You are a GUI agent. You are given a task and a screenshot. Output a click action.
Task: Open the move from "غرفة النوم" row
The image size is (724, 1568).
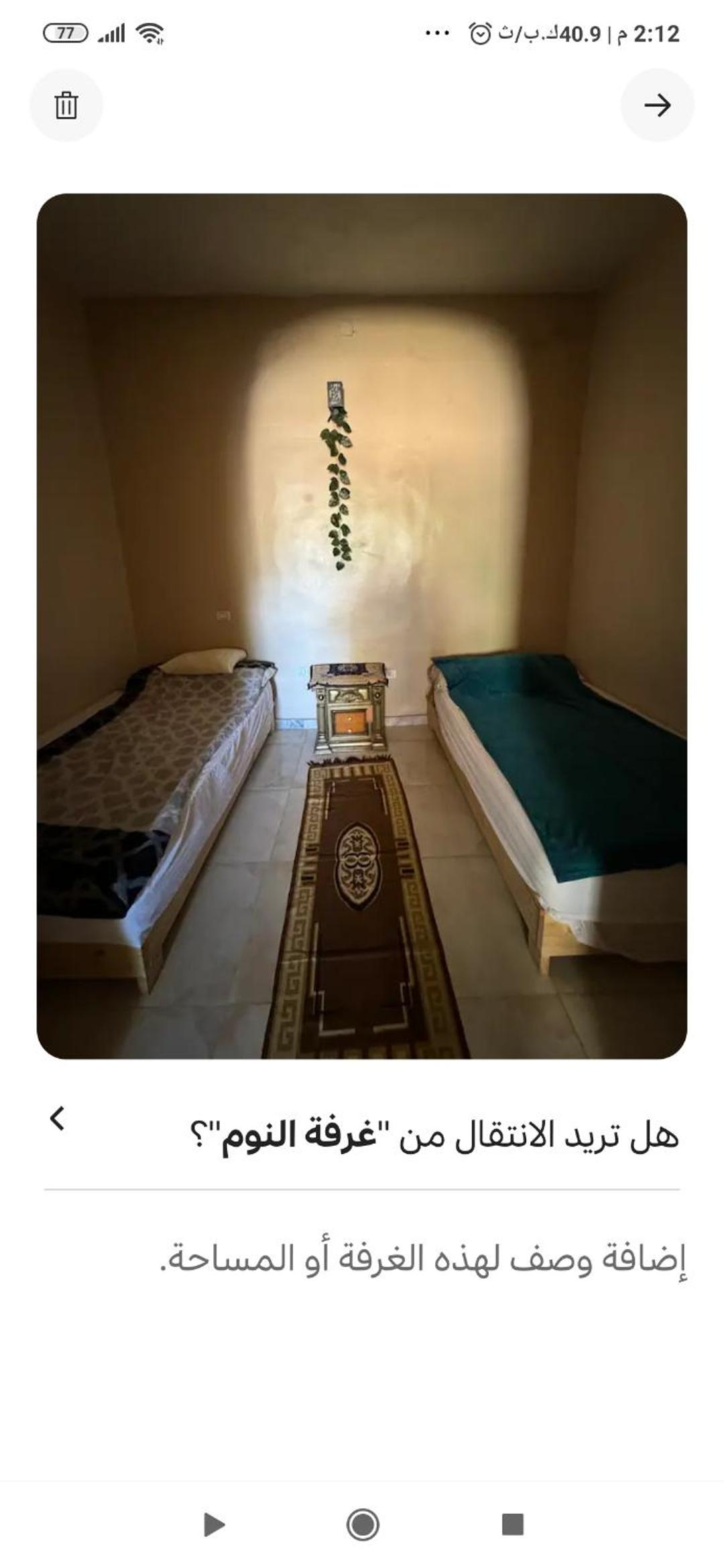[x=362, y=1135]
